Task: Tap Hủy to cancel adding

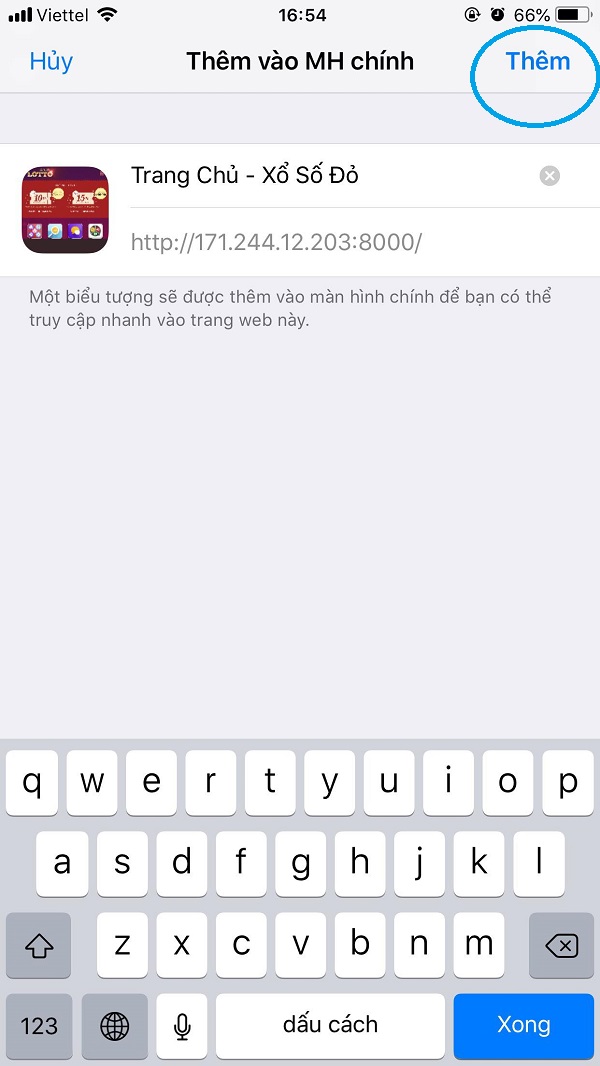Action: [51, 62]
